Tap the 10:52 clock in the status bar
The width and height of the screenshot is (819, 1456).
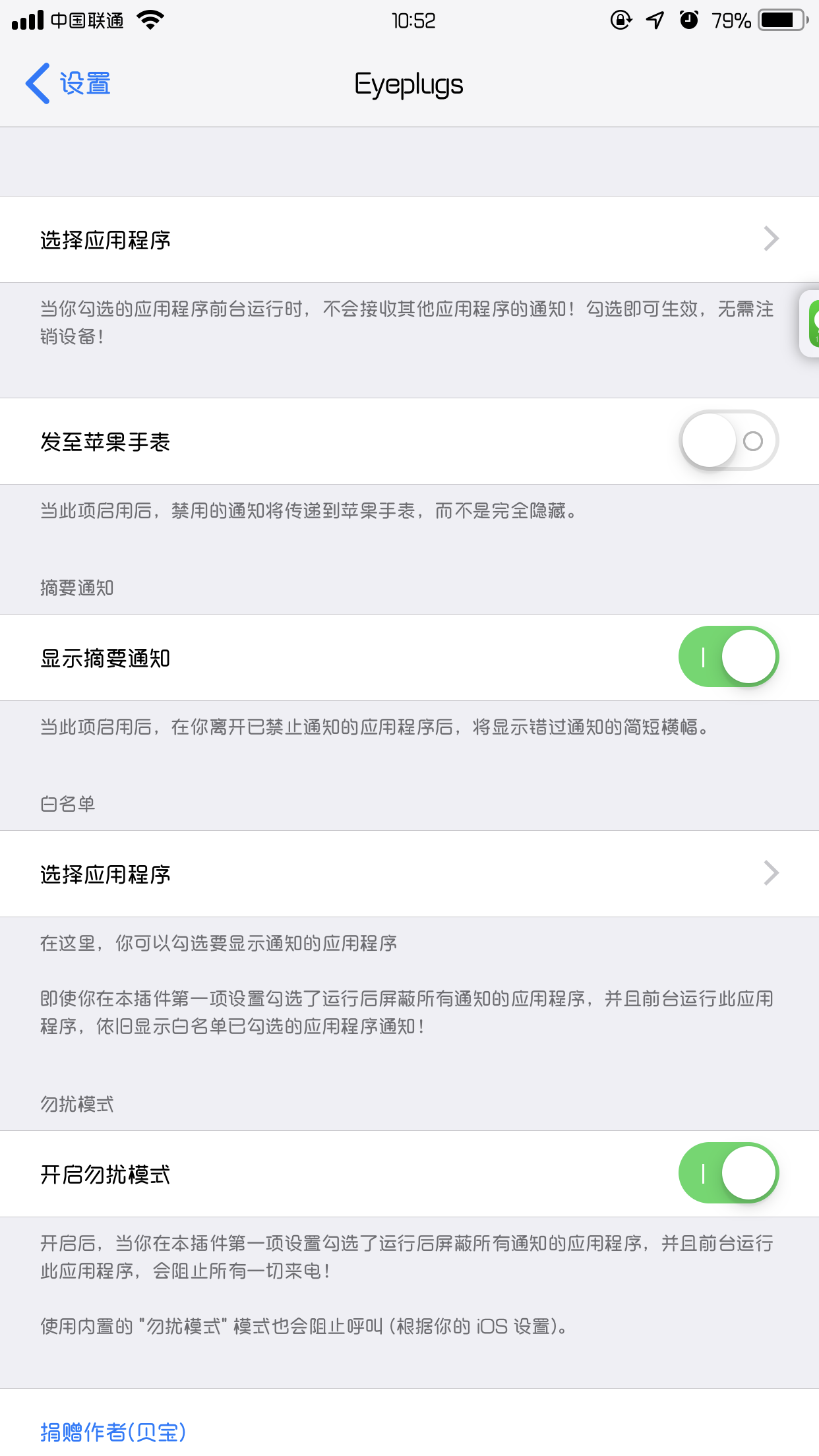coord(415,20)
